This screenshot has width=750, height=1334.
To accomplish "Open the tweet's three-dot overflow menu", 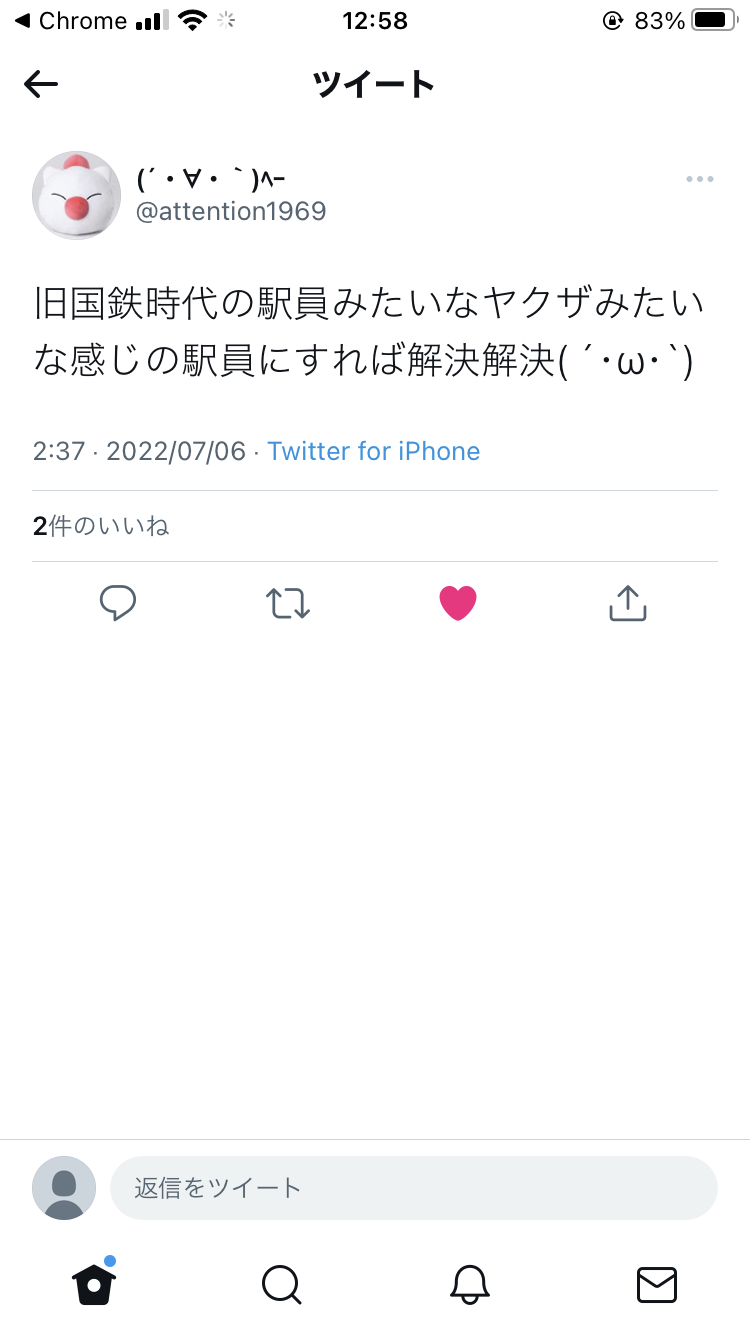I will coord(699,179).
